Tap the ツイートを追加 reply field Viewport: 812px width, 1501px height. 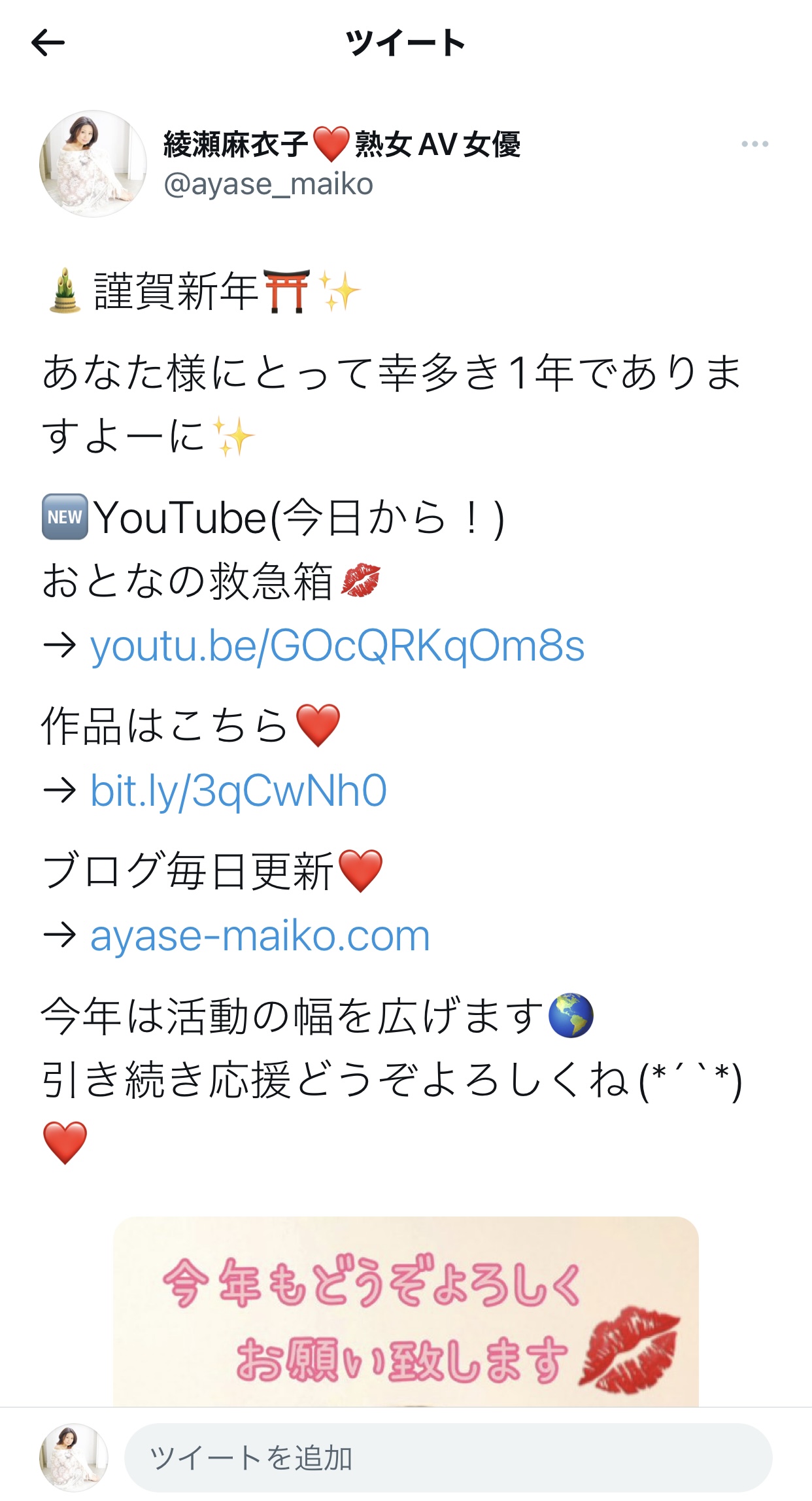447,1457
